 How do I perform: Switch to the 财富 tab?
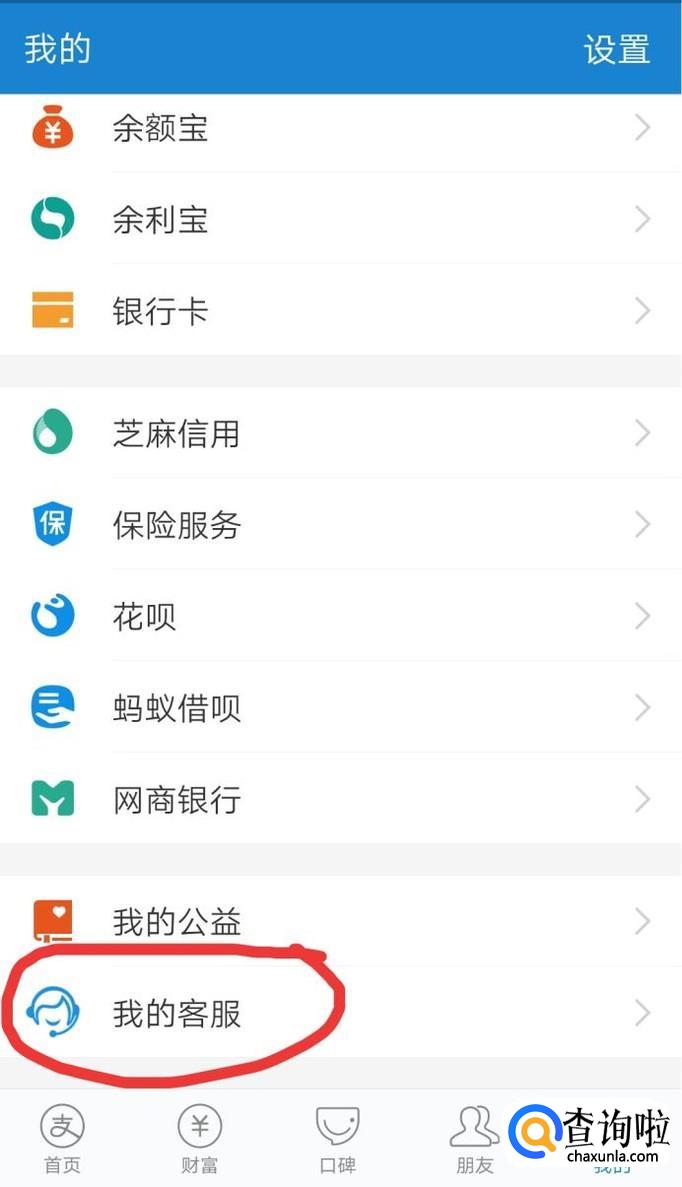pos(199,1138)
